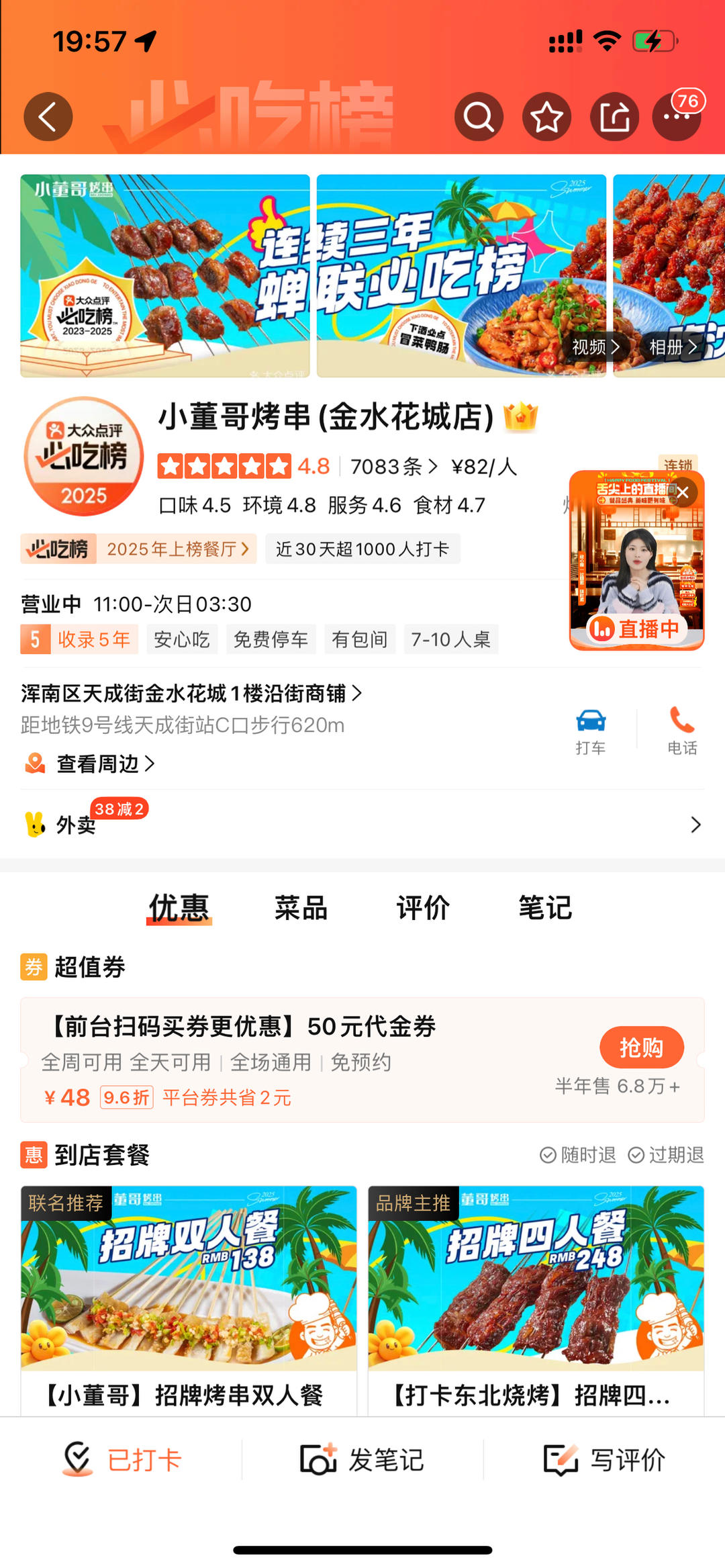
Task: View the 7083条 reviews
Action: click(x=393, y=466)
